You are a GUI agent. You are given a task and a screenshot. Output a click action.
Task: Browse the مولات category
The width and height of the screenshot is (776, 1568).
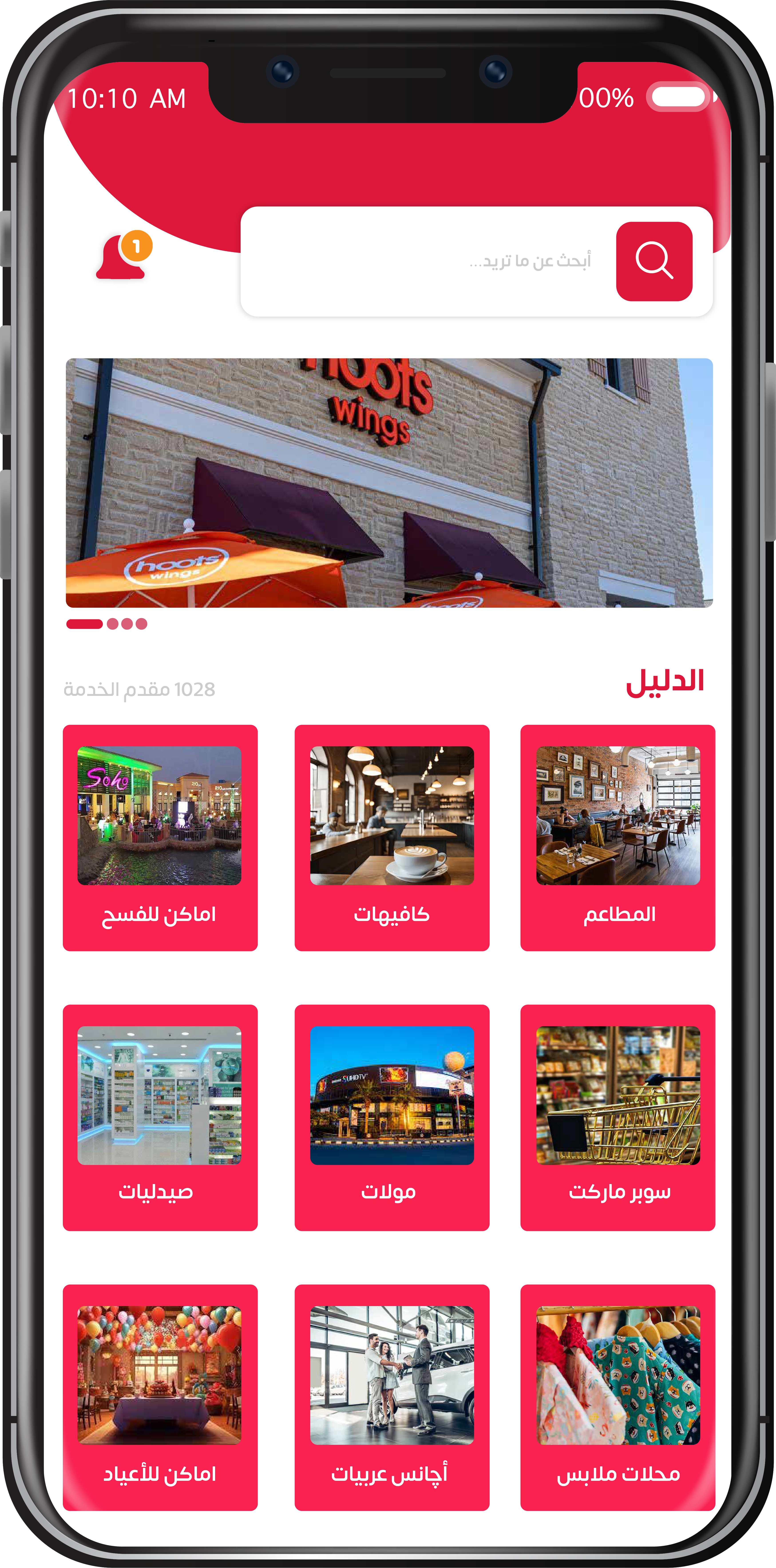(392, 1118)
